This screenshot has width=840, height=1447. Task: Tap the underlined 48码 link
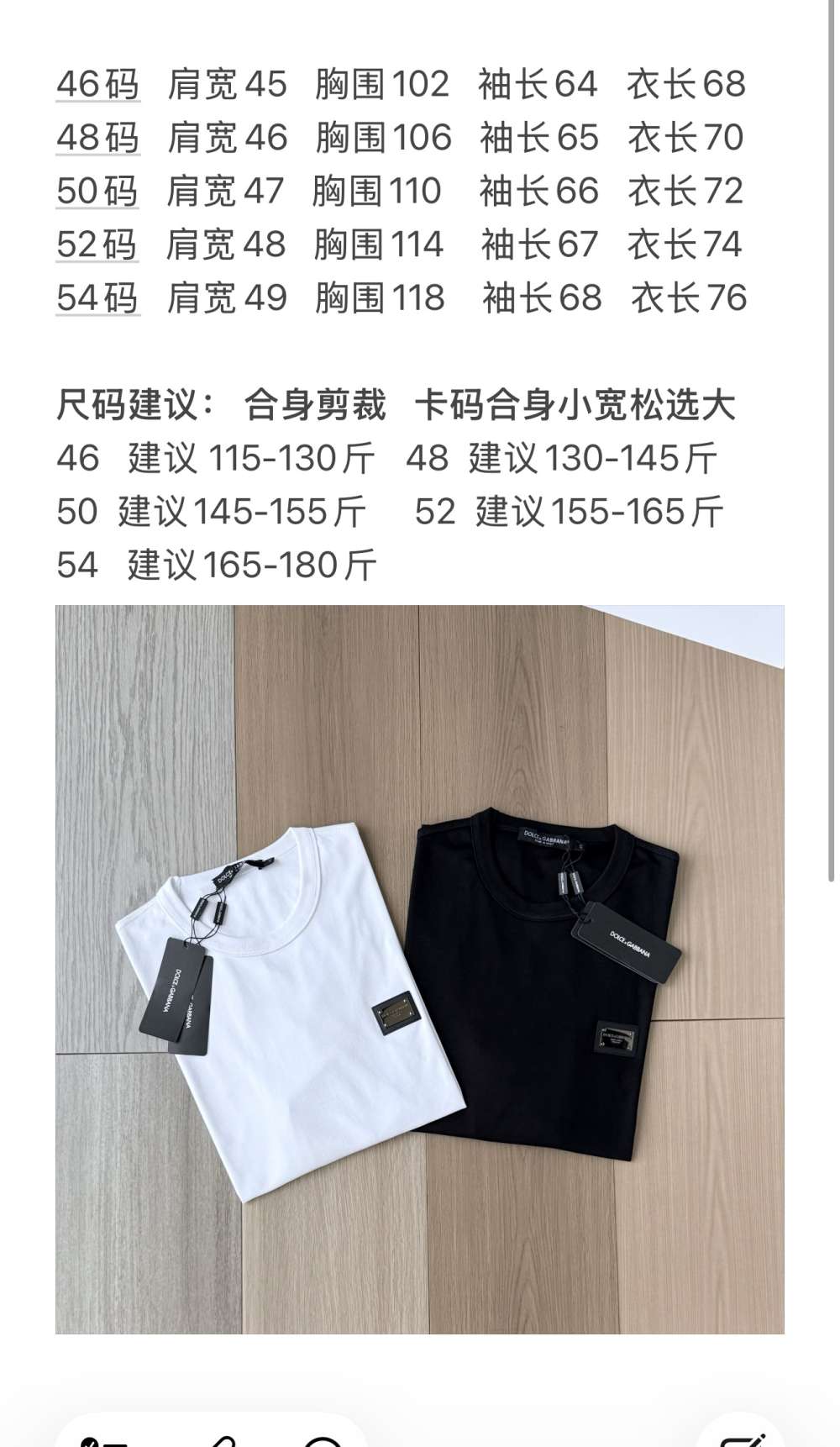97,138
